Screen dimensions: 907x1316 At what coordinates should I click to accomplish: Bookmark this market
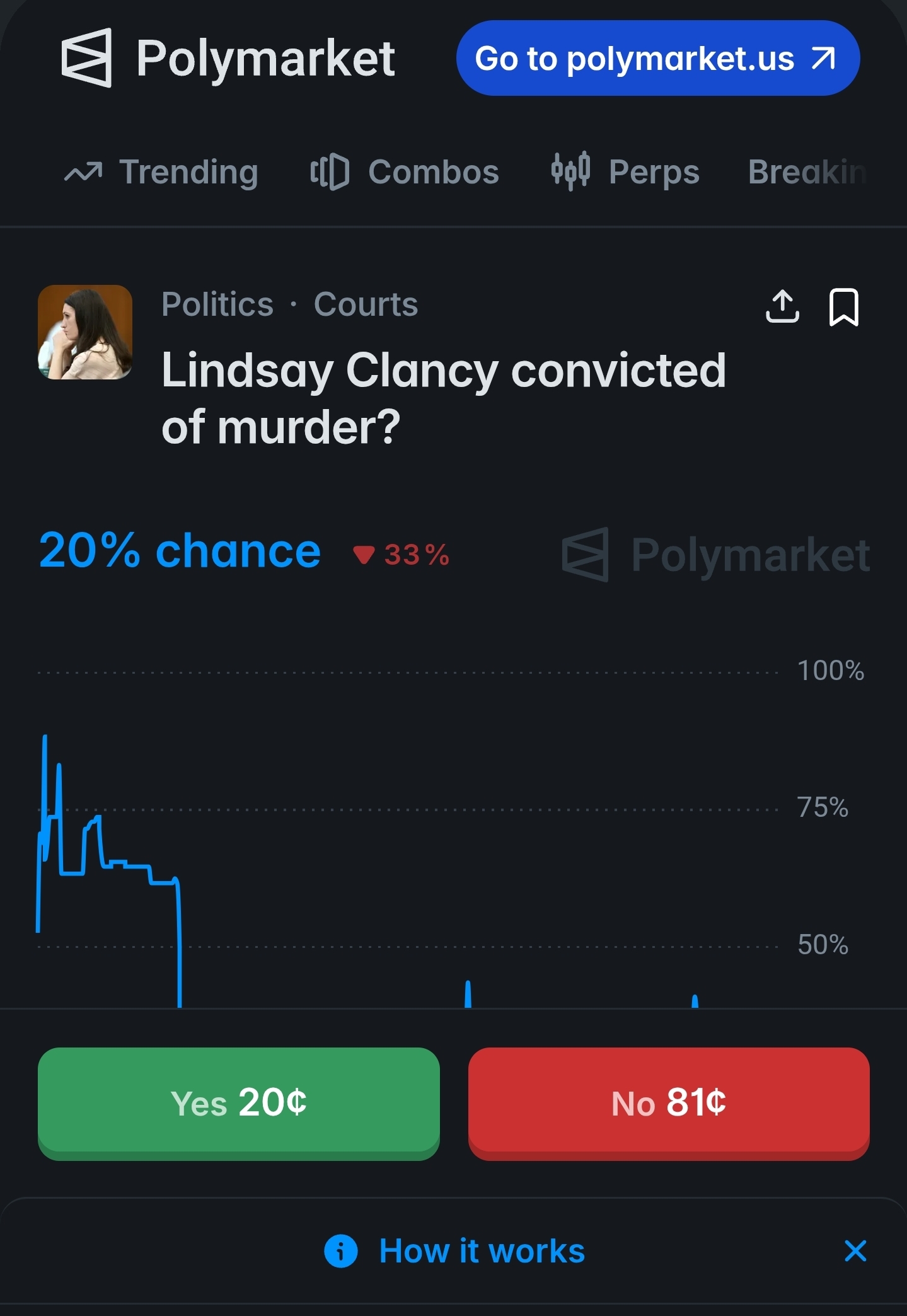click(x=843, y=307)
